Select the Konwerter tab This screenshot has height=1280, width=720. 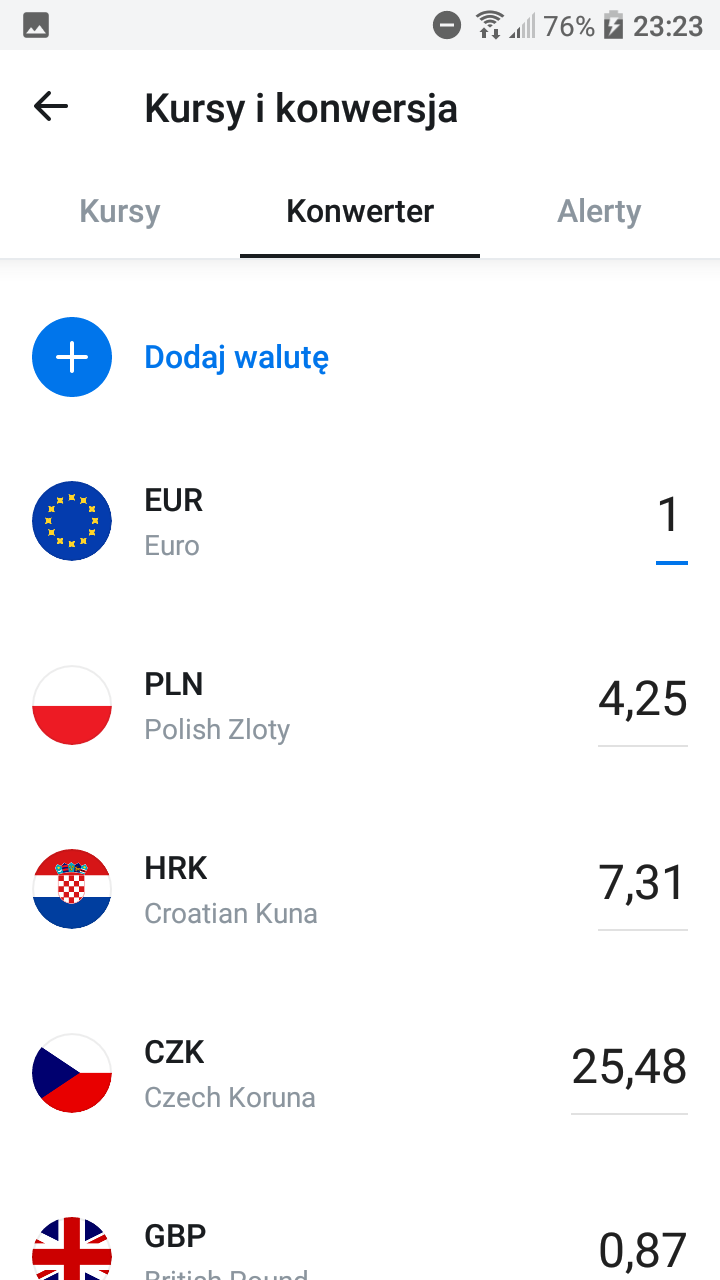[x=360, y=212]
